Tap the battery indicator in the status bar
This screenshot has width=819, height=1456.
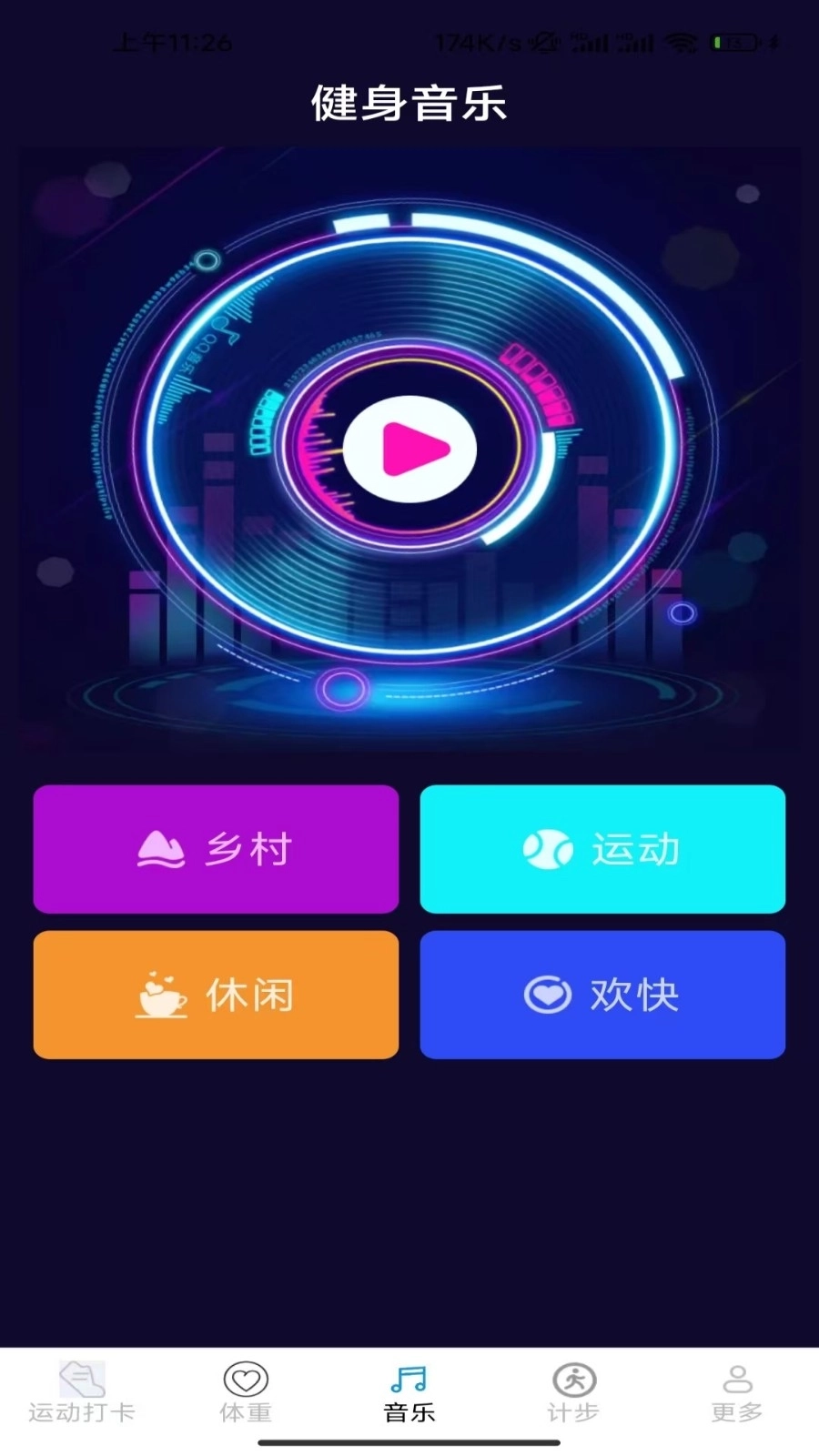pos(733,40)
